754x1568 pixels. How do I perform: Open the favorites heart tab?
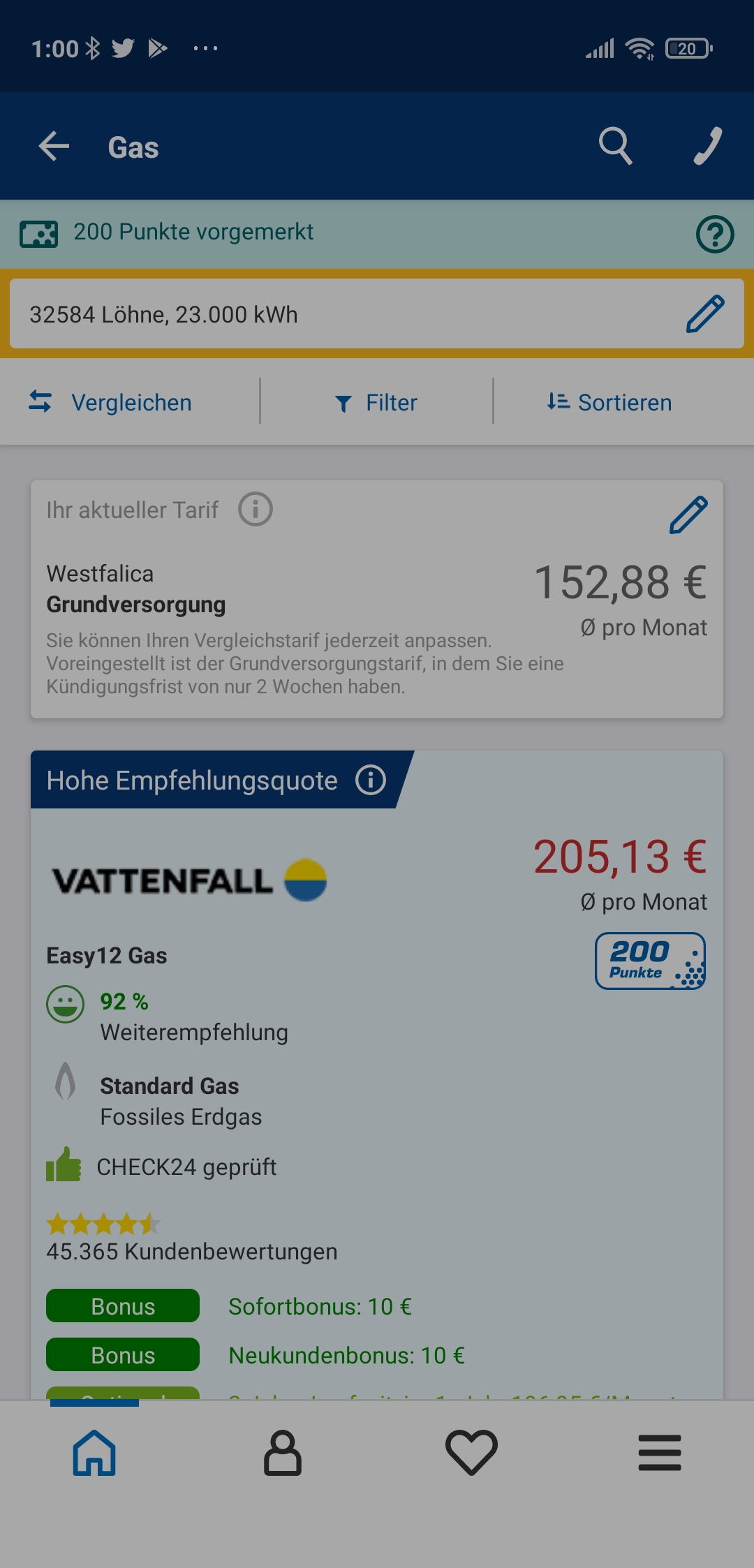point(471,1452)
